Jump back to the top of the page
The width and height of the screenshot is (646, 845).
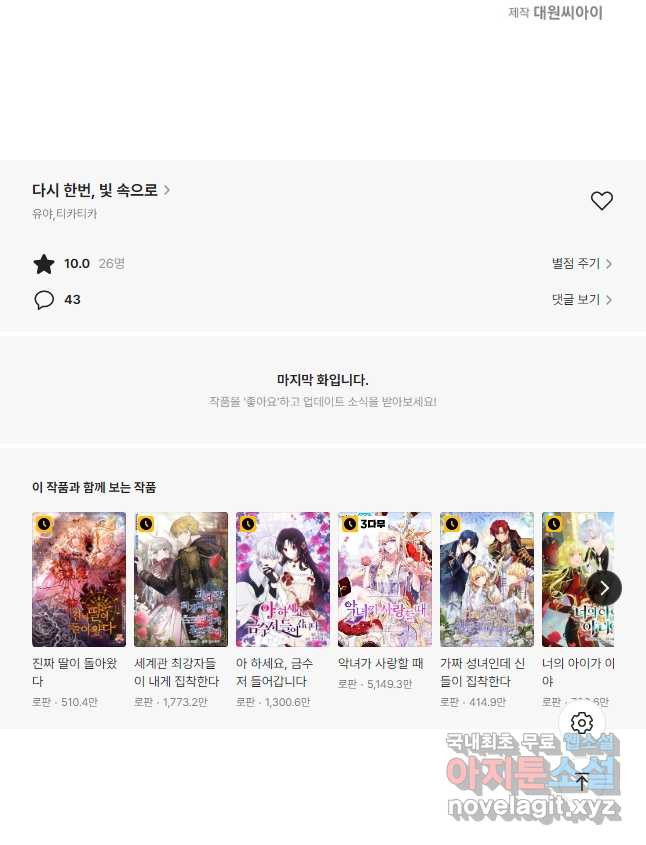pyautogui.click(x=582, y=781)
